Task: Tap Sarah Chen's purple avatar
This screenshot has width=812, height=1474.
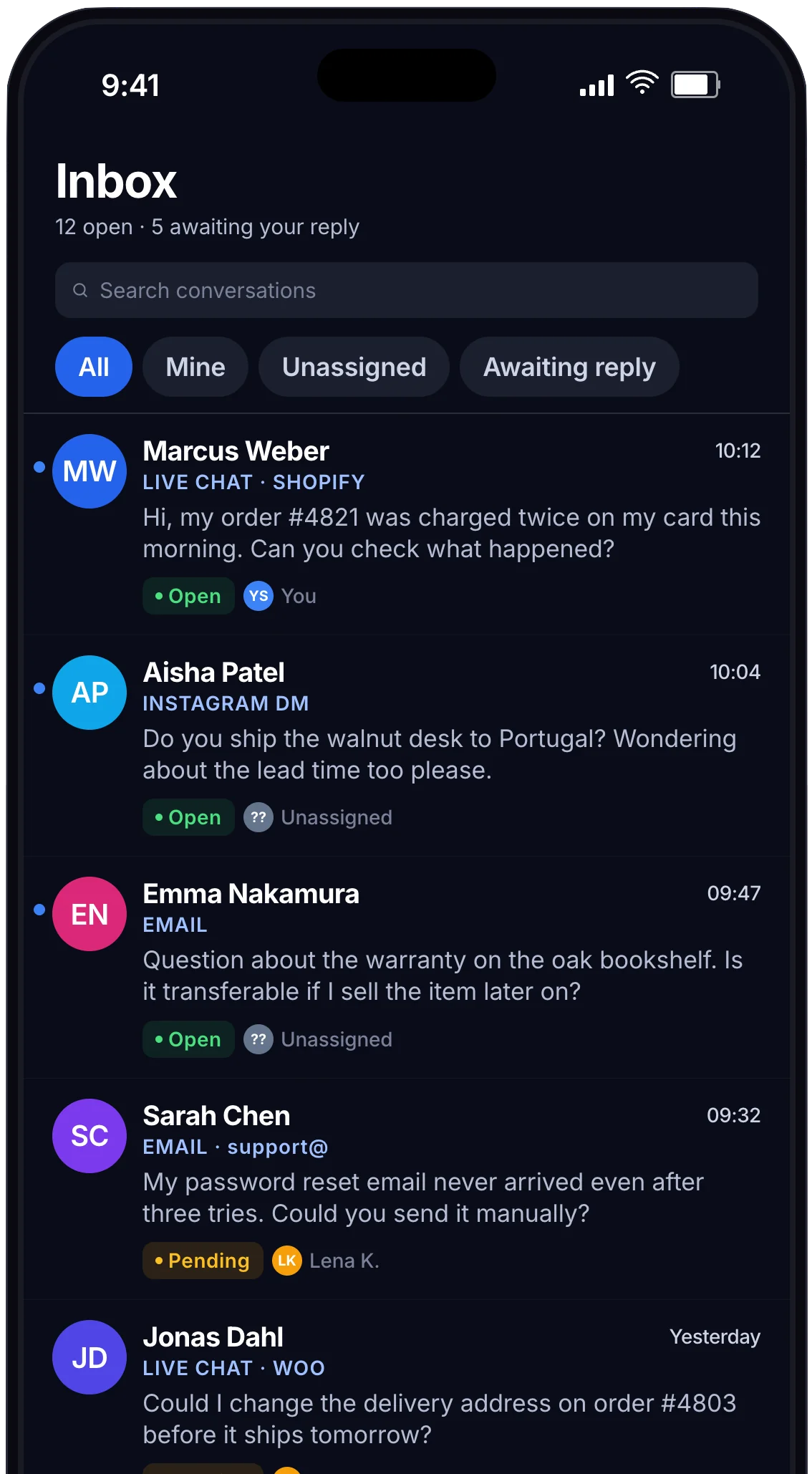Action: click(89, 1136)
